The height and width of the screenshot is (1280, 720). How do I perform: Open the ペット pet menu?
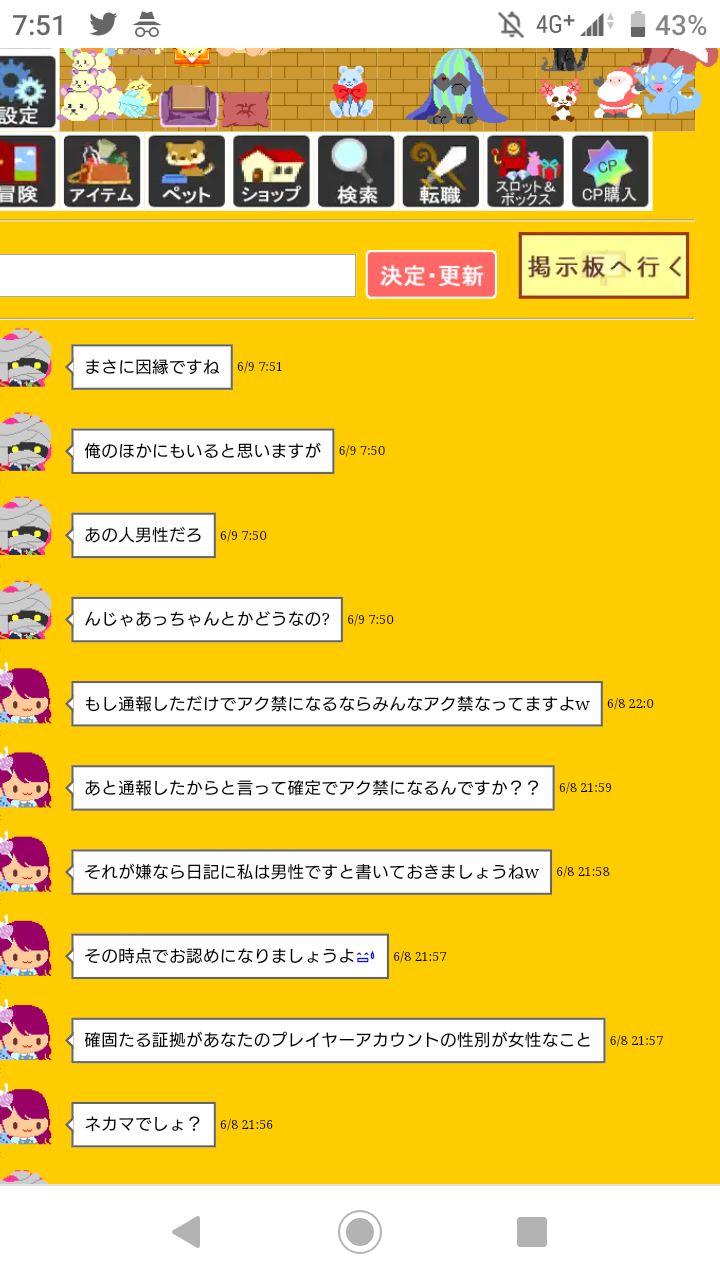pyautogui.click(x=186, y=172)
